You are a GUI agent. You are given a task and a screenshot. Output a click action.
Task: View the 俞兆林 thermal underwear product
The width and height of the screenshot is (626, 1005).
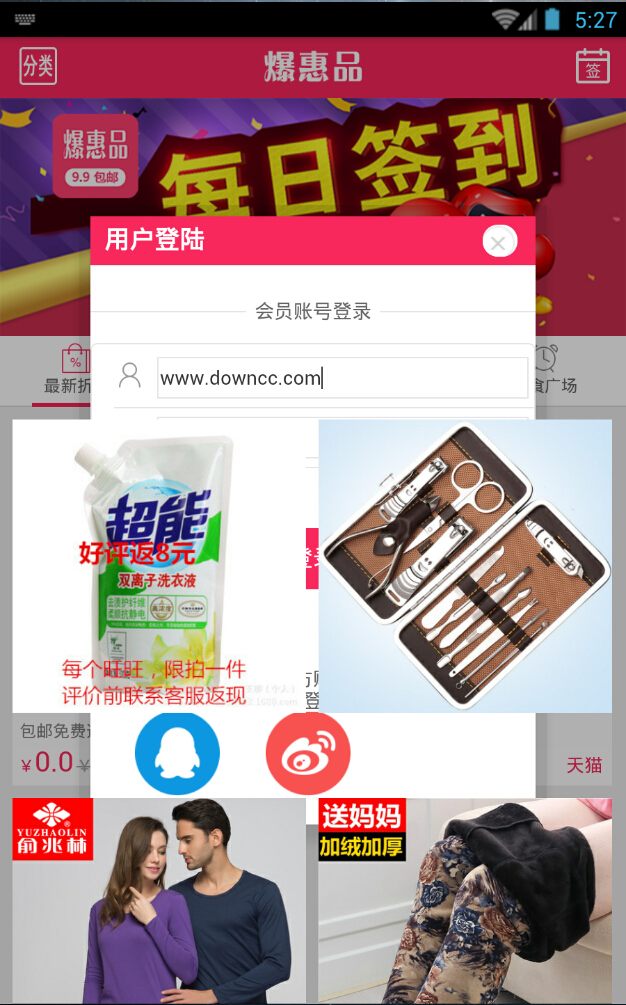pos(158,900)
